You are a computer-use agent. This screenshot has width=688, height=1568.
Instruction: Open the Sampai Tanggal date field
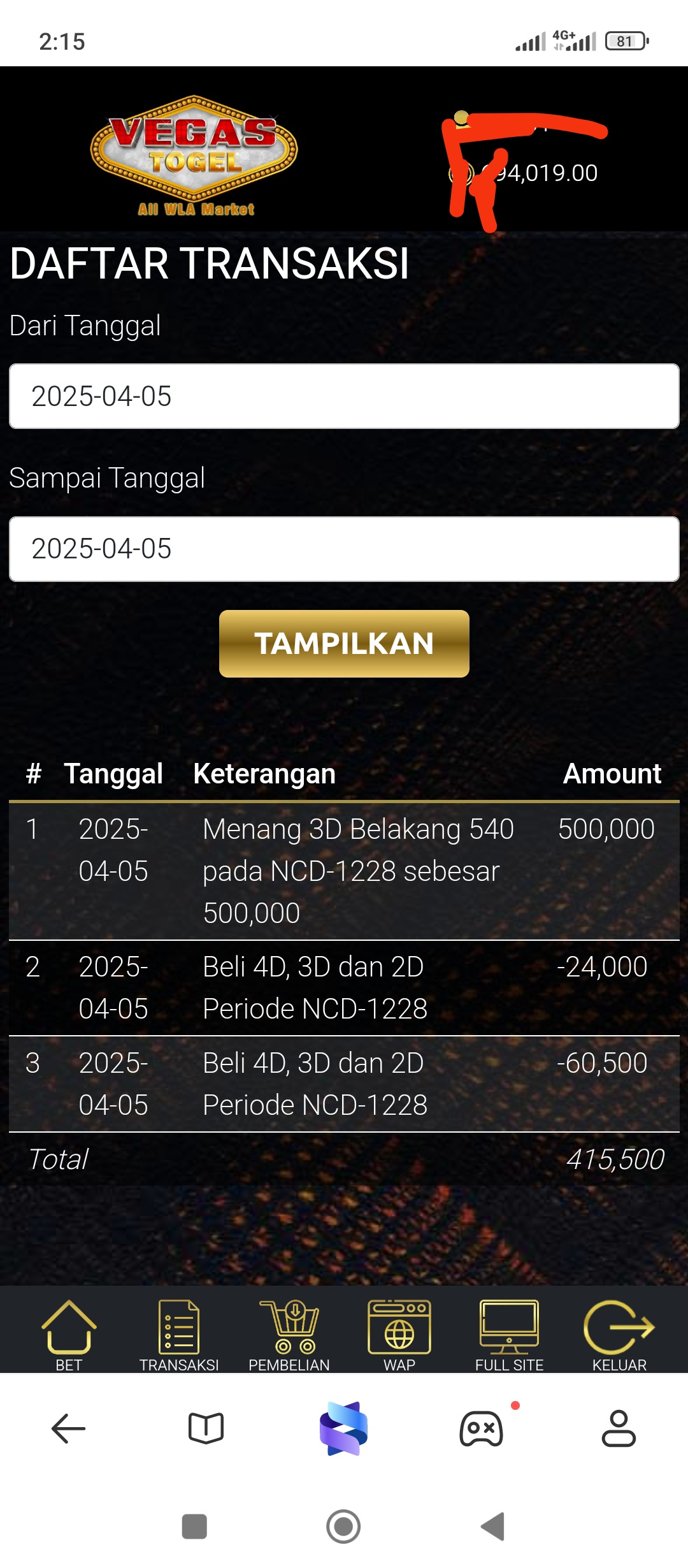[344, 549]
